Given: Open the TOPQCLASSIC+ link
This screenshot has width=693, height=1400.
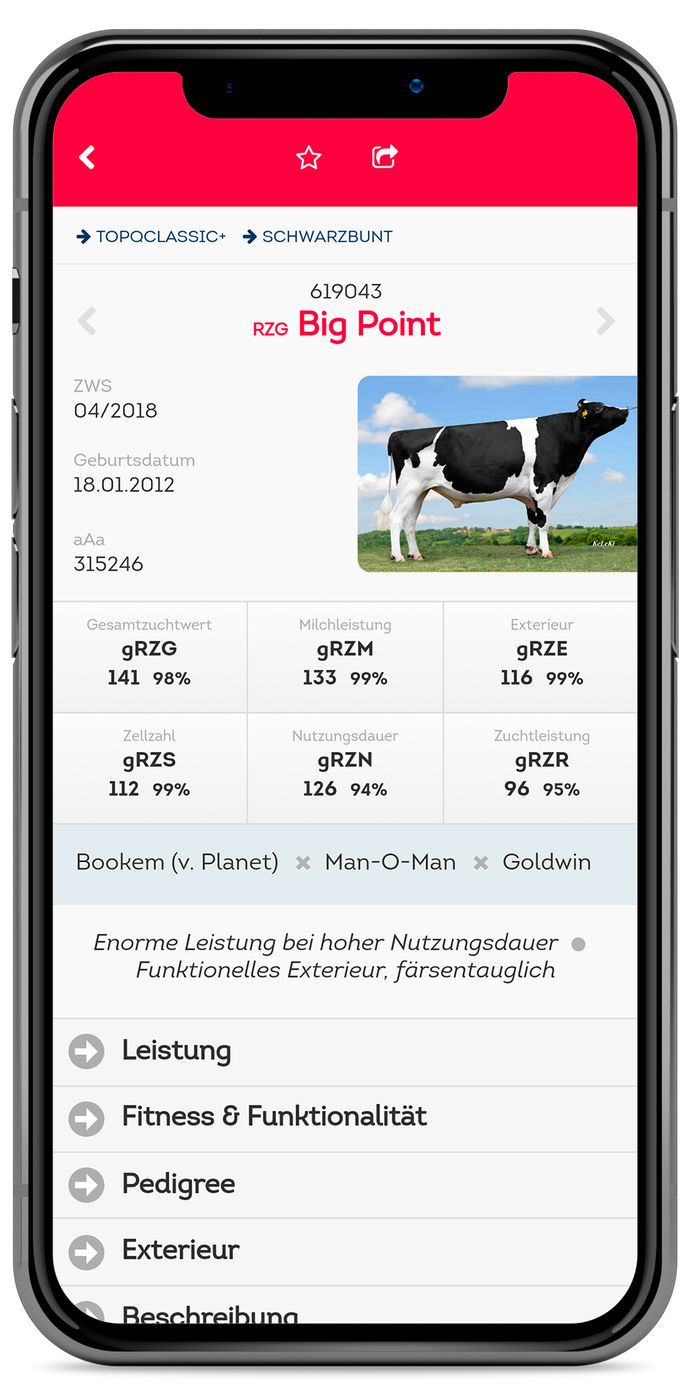Looking at the screenshot, I should click(x=152, y=237).
